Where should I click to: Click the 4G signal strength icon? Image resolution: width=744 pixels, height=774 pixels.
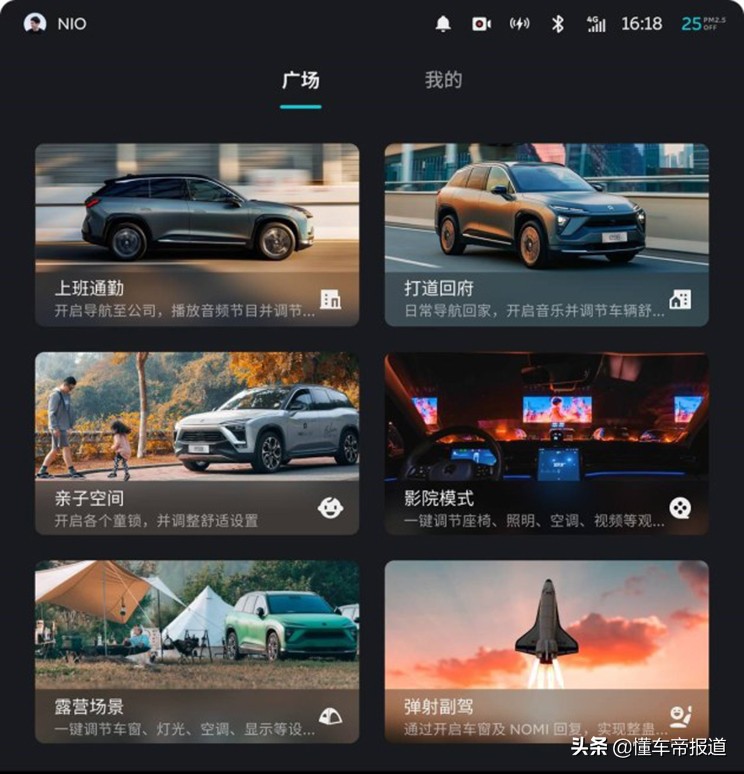(x=595, y=23)
